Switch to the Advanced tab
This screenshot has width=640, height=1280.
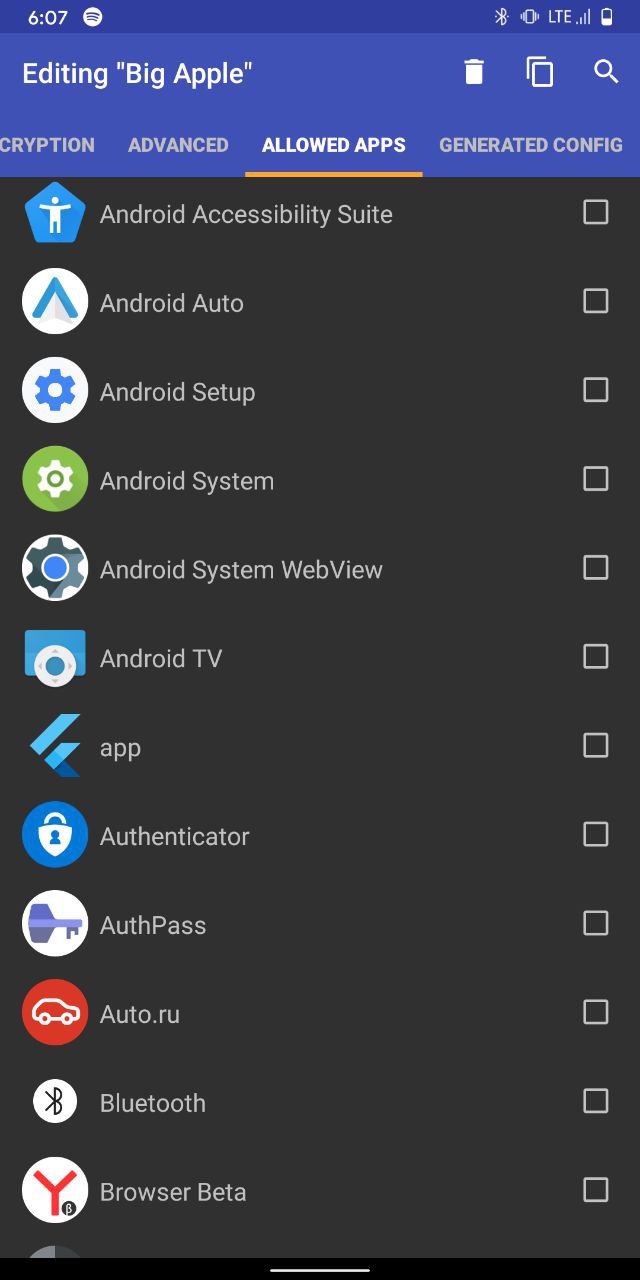tap(178, 145)
